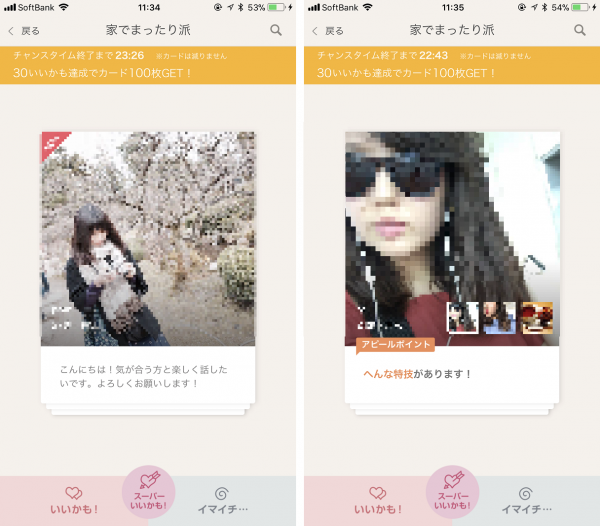View the first small sub-photo on the sunglasses profile

click(462, 317)
